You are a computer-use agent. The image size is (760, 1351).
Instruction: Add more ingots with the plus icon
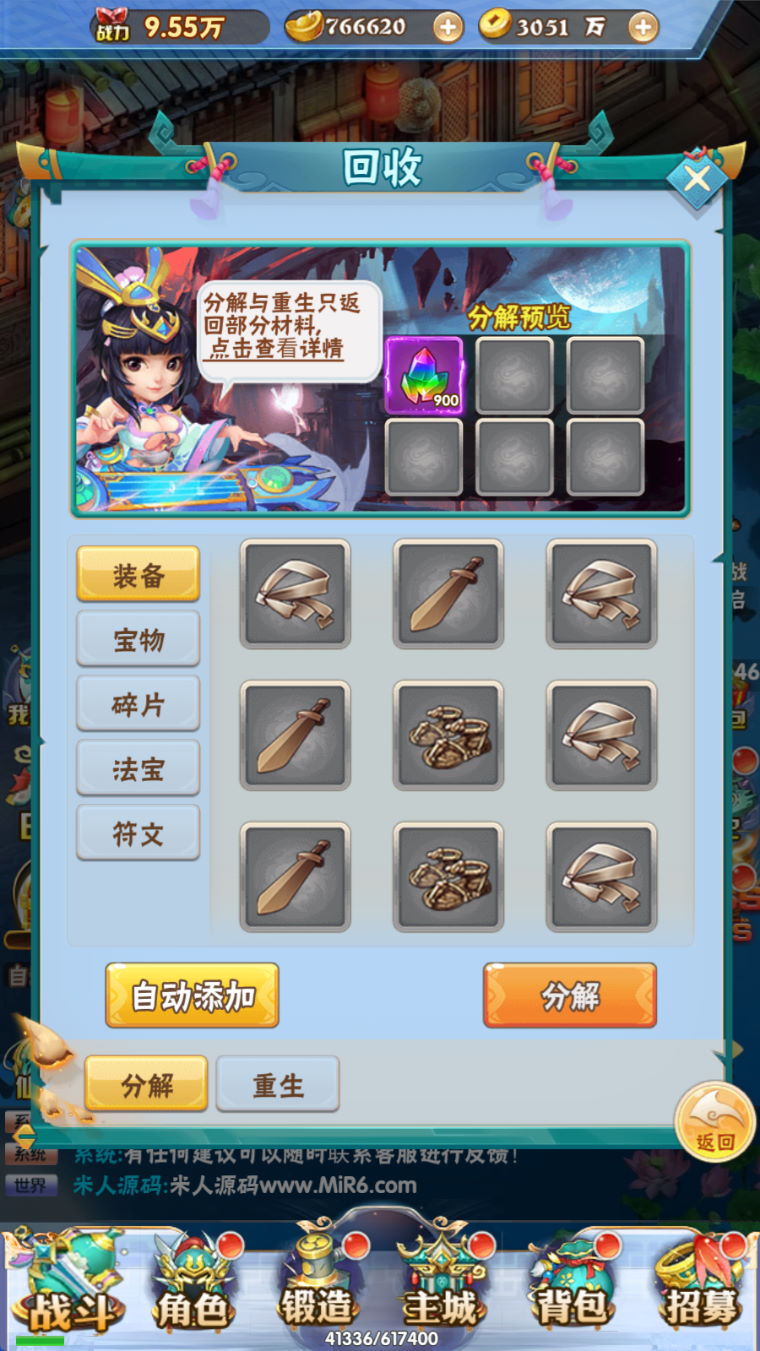[448, 28]
